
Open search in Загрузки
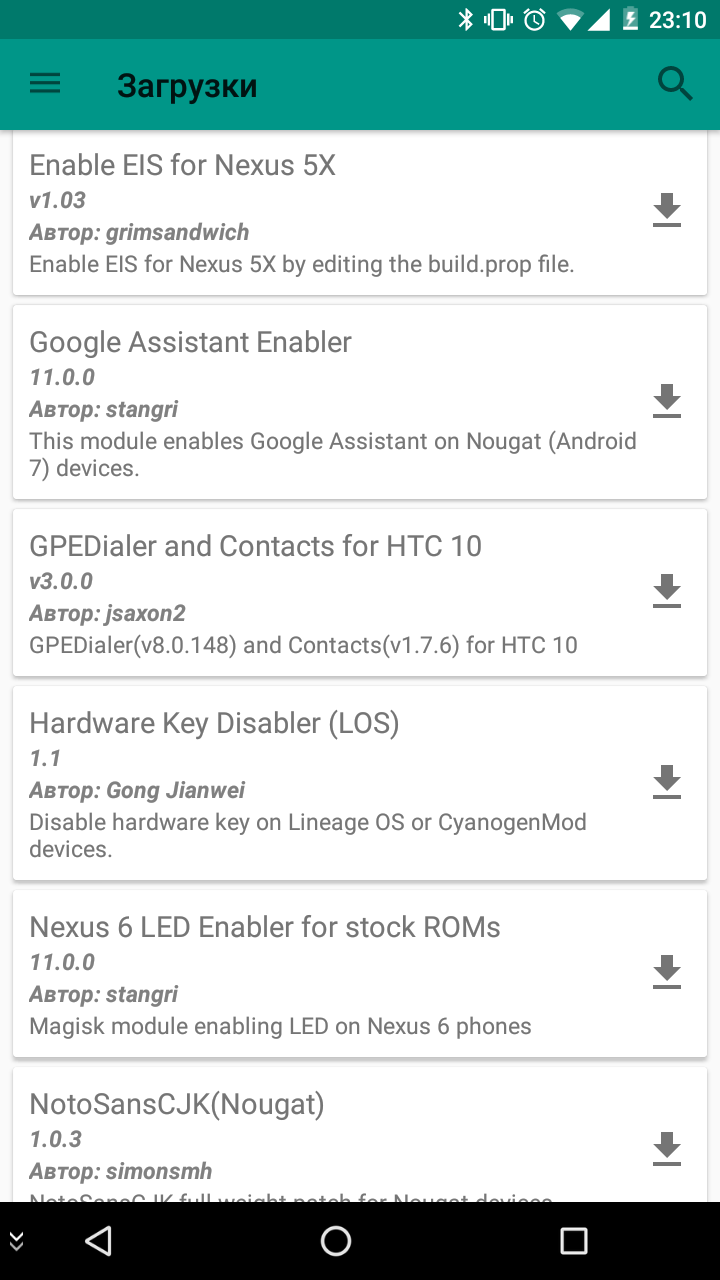pos(675,85)
